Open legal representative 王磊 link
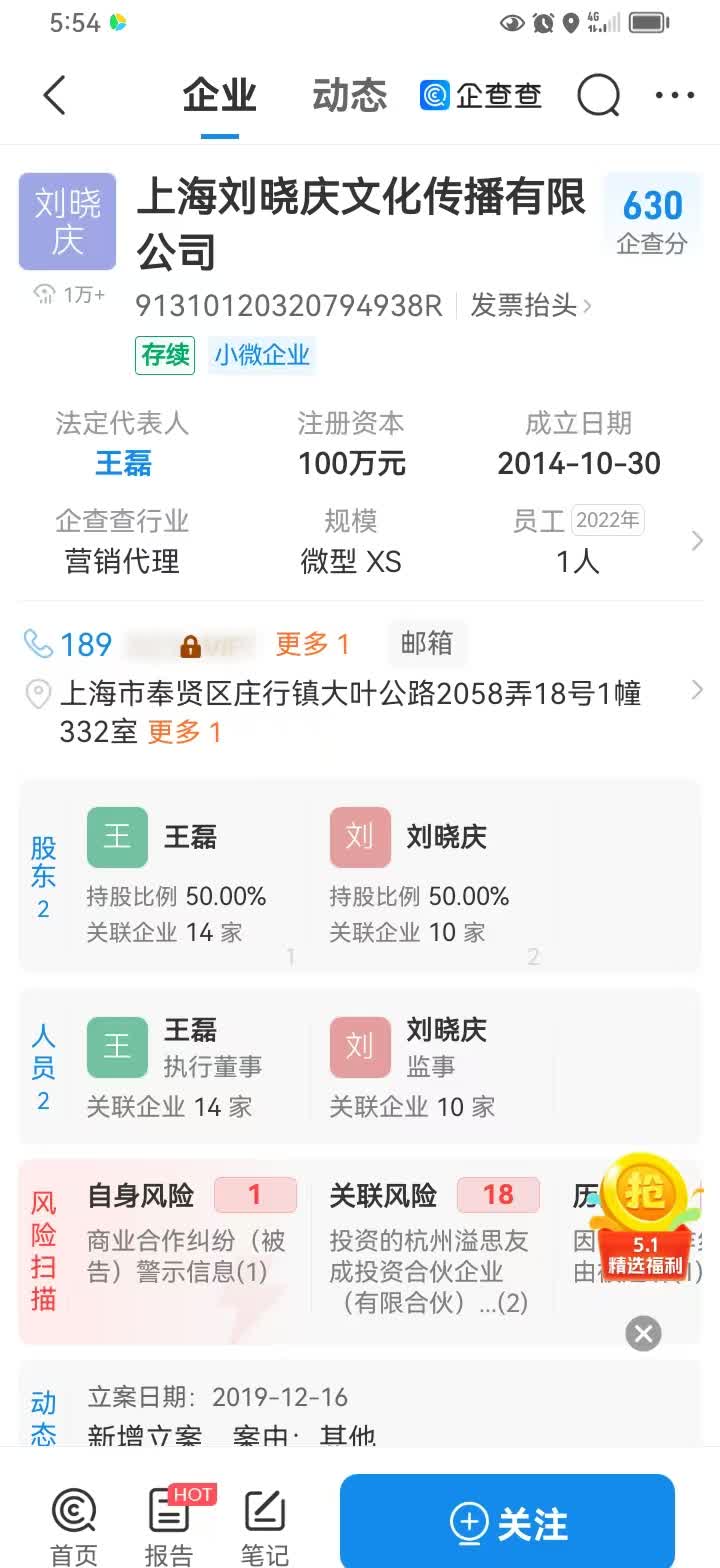 [x=123, y=463]
